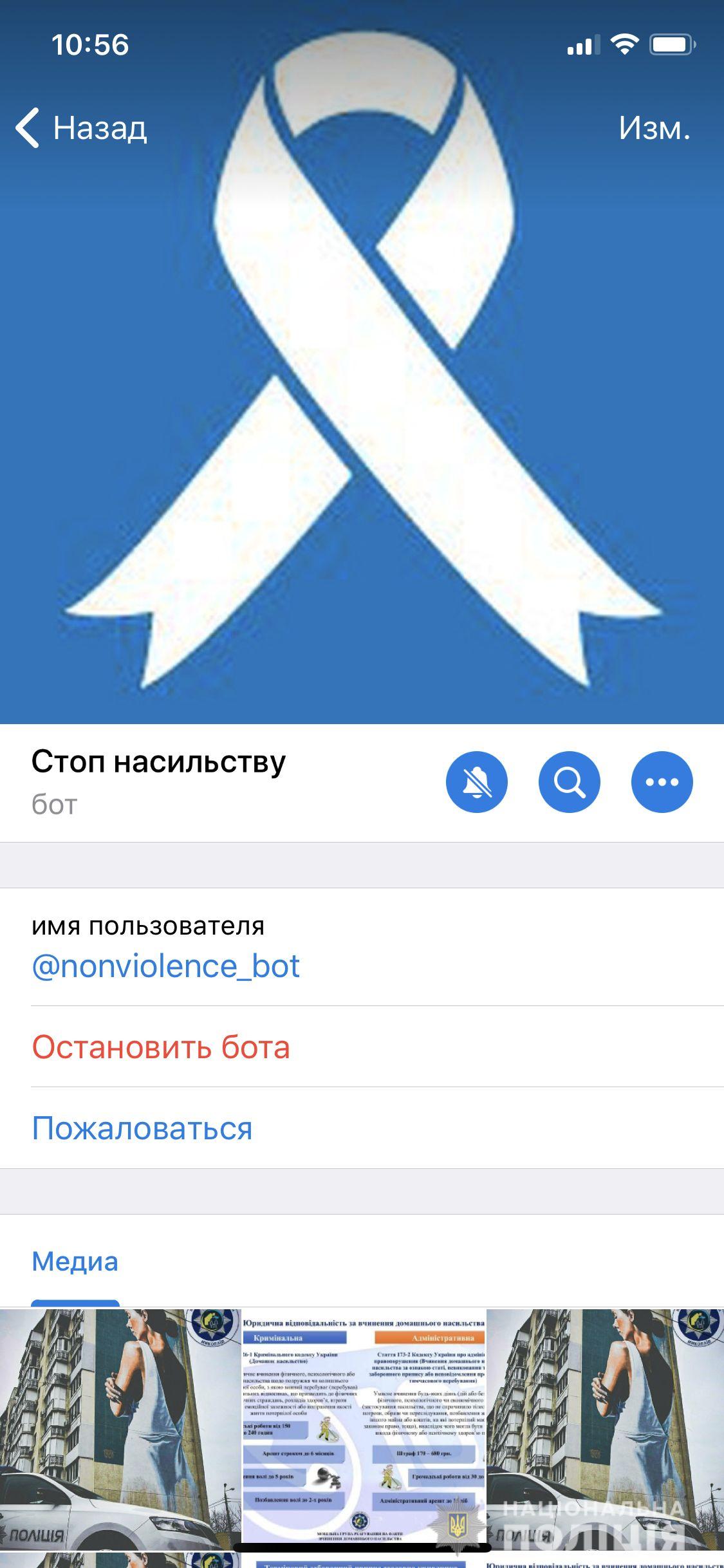Tap Изм. to edit the bot contact

pyautogui.click(x=654, y=127)
